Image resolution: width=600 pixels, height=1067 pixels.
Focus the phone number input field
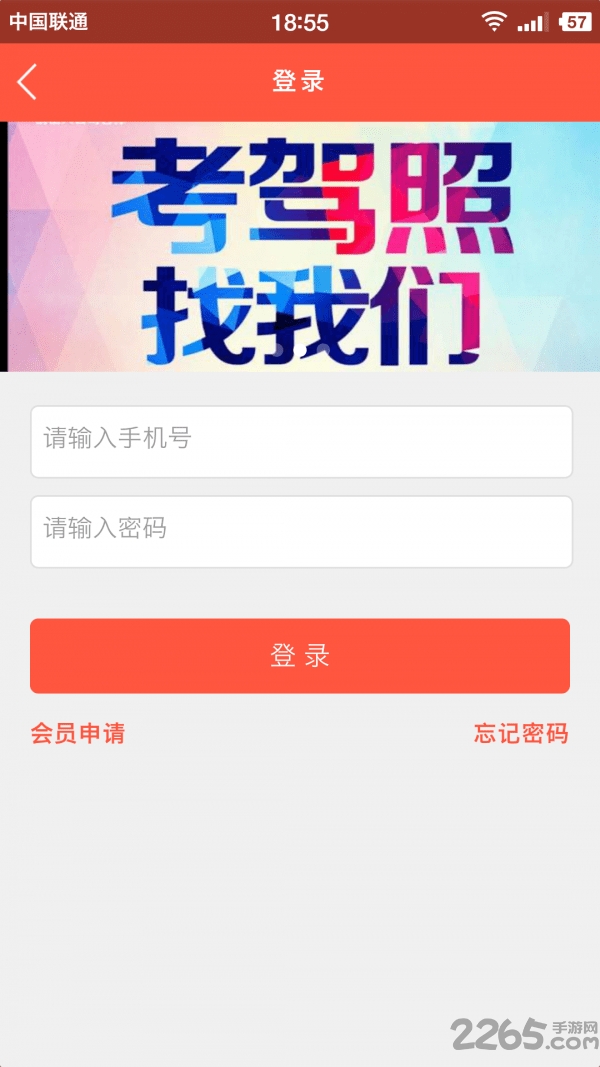[x=300, y=441]
